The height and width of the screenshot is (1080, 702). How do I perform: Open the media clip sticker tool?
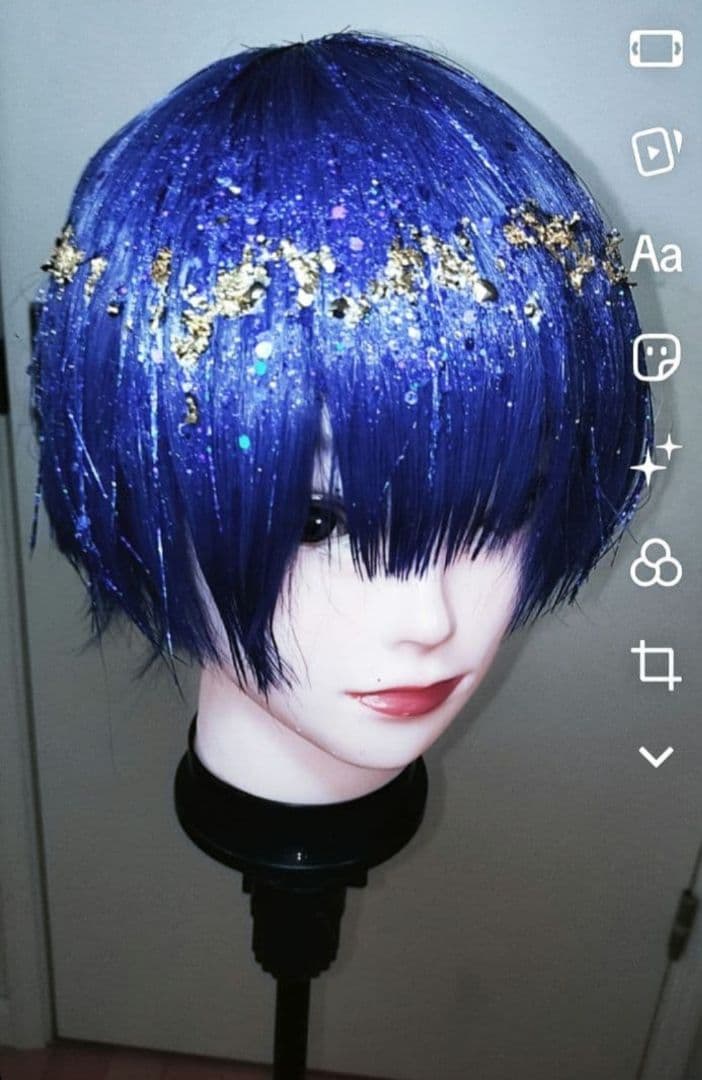click(656, 152)
